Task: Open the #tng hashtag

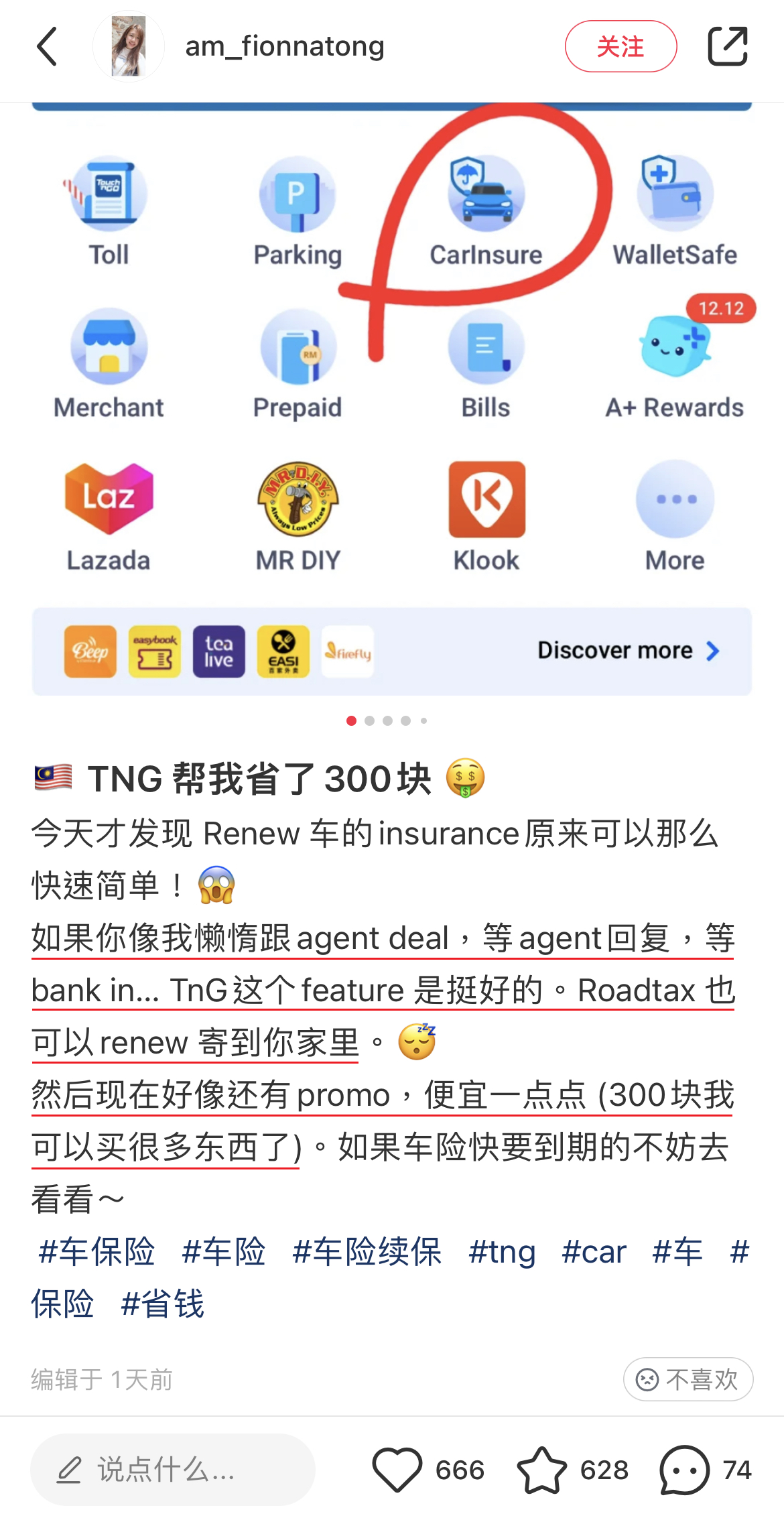Action: [x=502, y=1252]
